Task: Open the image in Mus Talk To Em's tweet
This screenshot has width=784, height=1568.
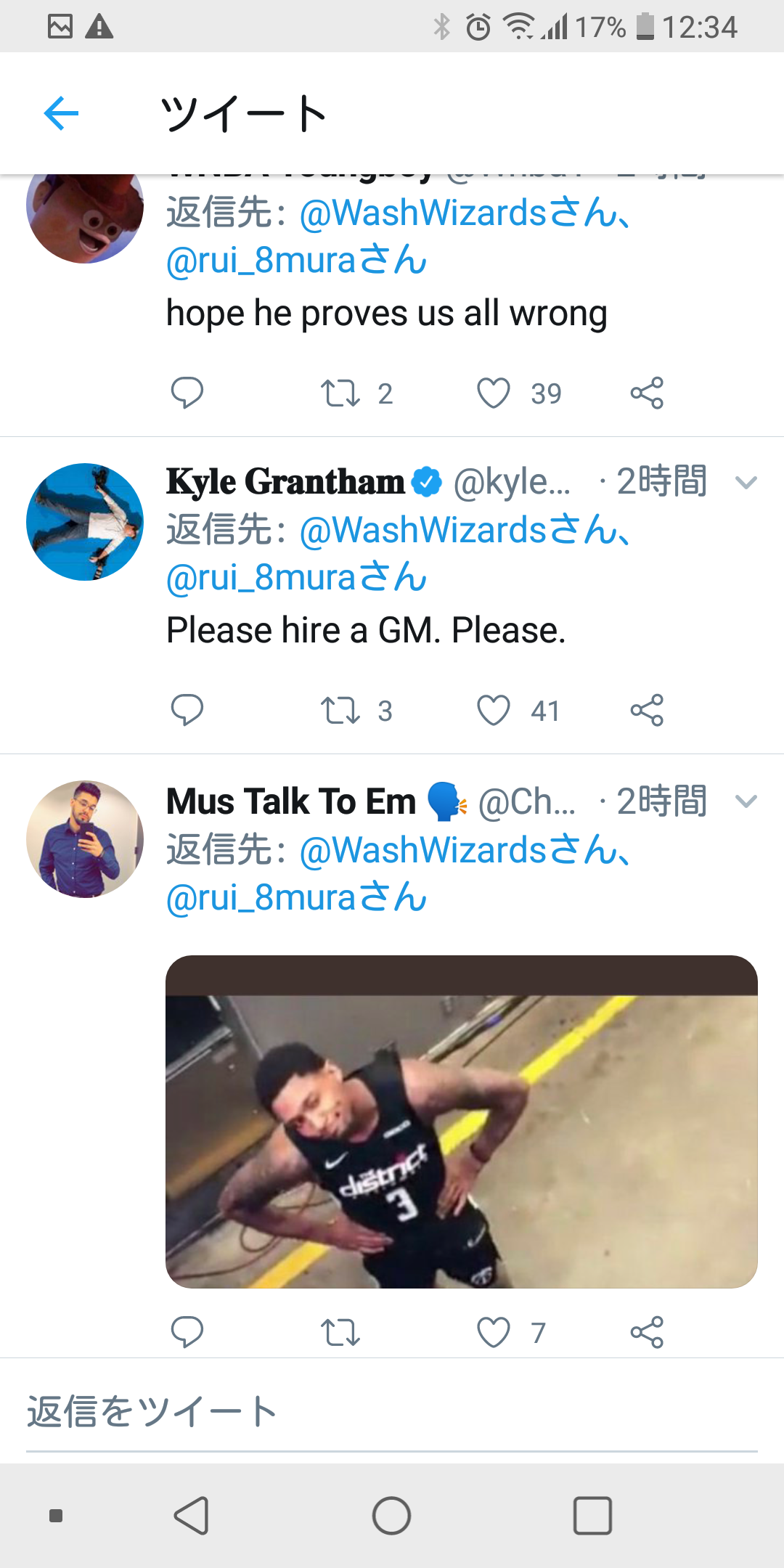Action: pos(461,1122)
